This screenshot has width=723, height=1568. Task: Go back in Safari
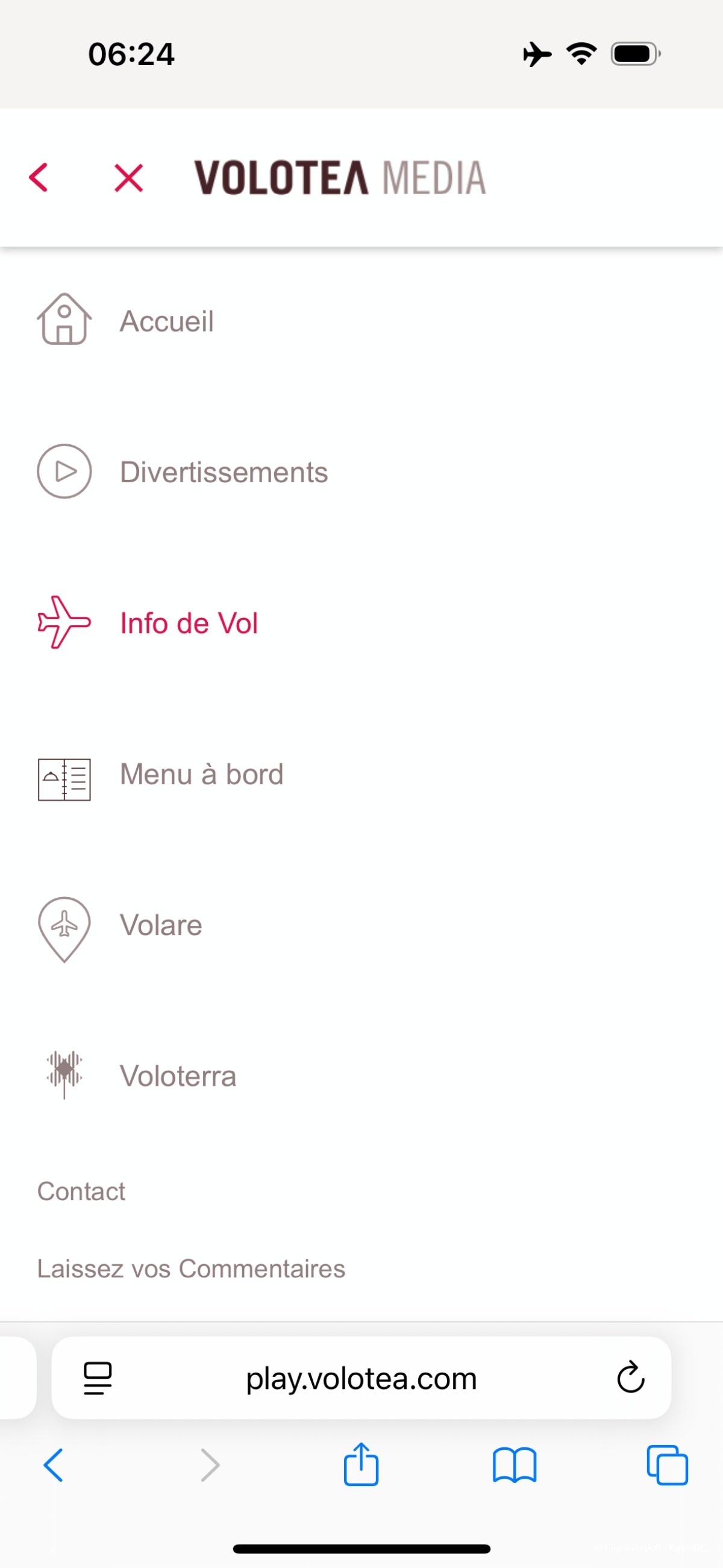point(54,1464)
